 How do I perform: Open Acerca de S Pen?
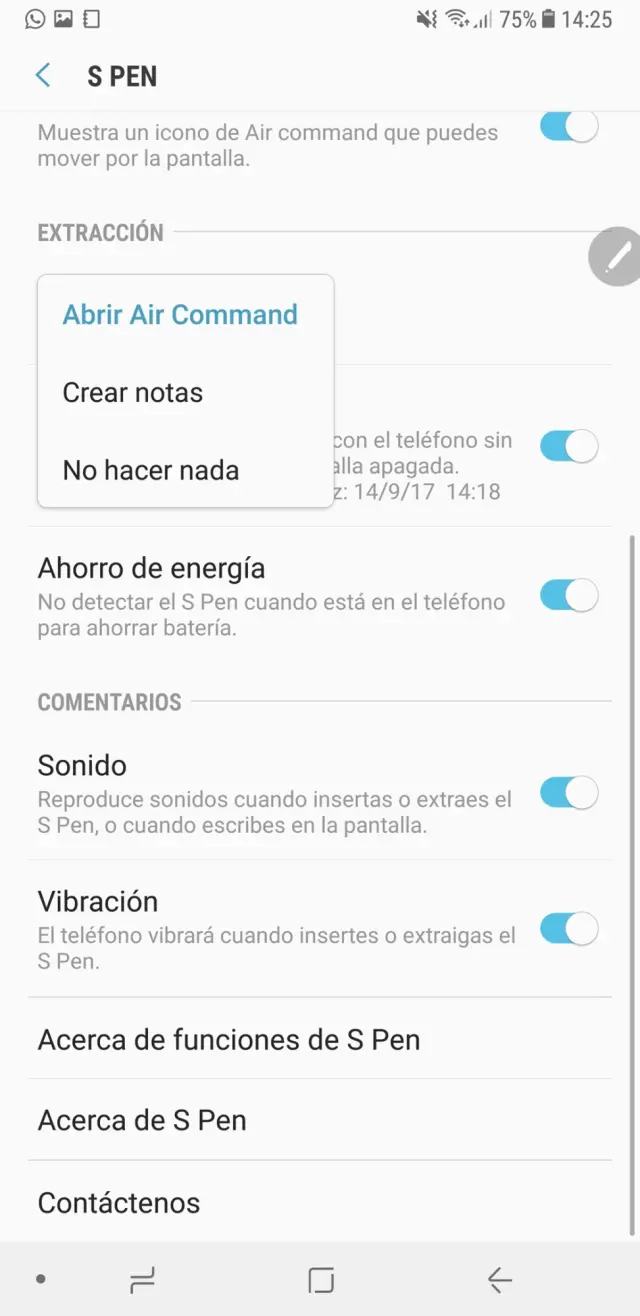[x=142, y=1121]
